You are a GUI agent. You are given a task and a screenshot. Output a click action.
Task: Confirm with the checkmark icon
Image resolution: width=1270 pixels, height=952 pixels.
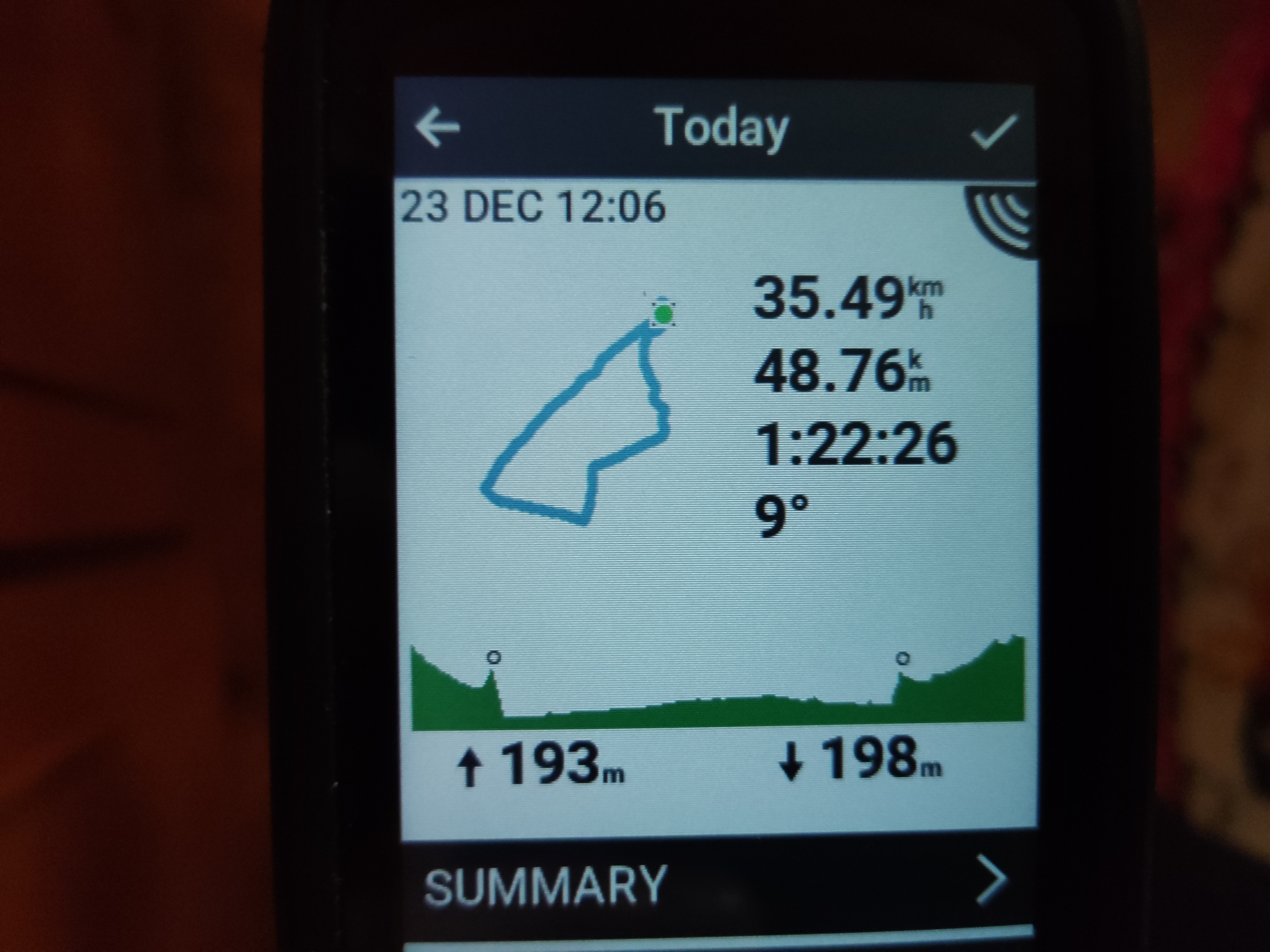coord(994,131)
